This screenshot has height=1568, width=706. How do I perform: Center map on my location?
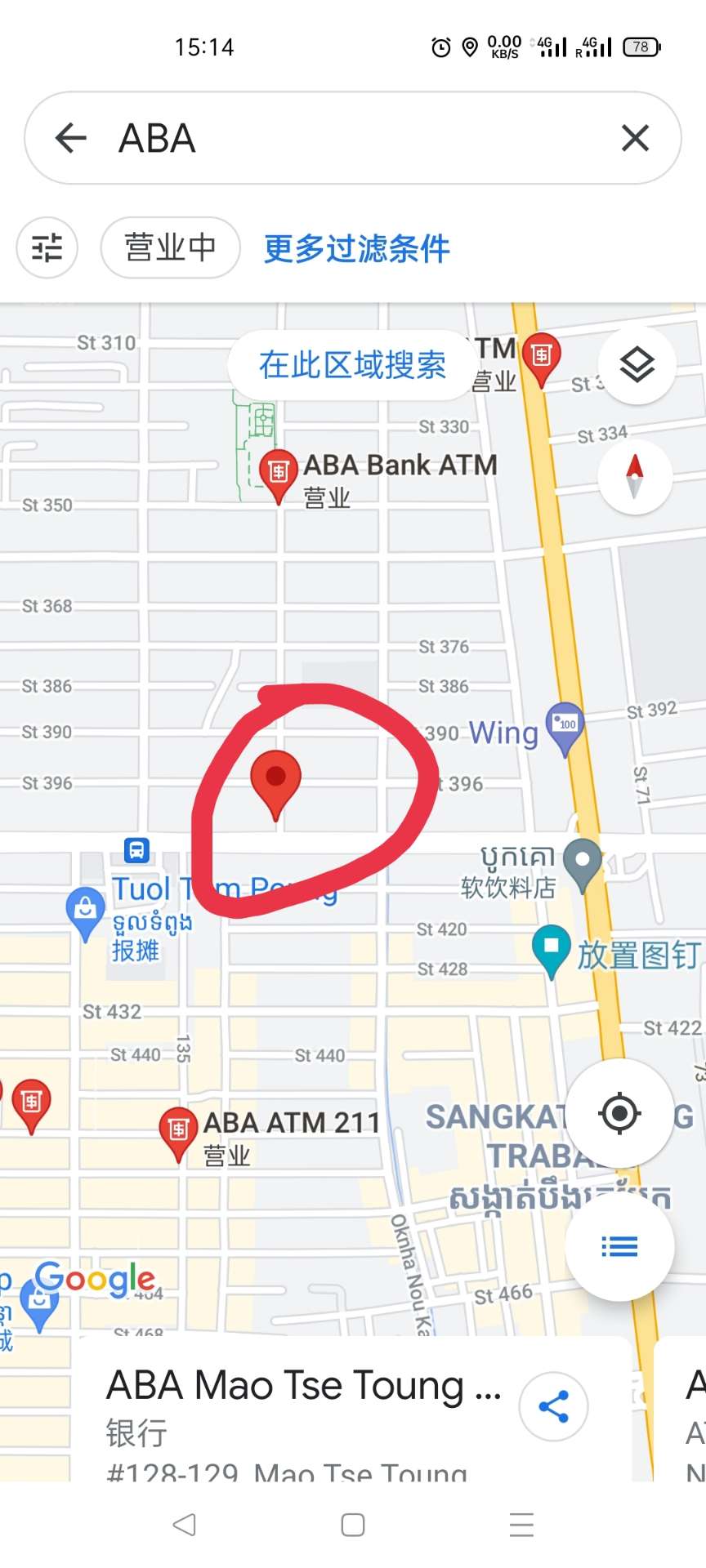point(619,1112)
